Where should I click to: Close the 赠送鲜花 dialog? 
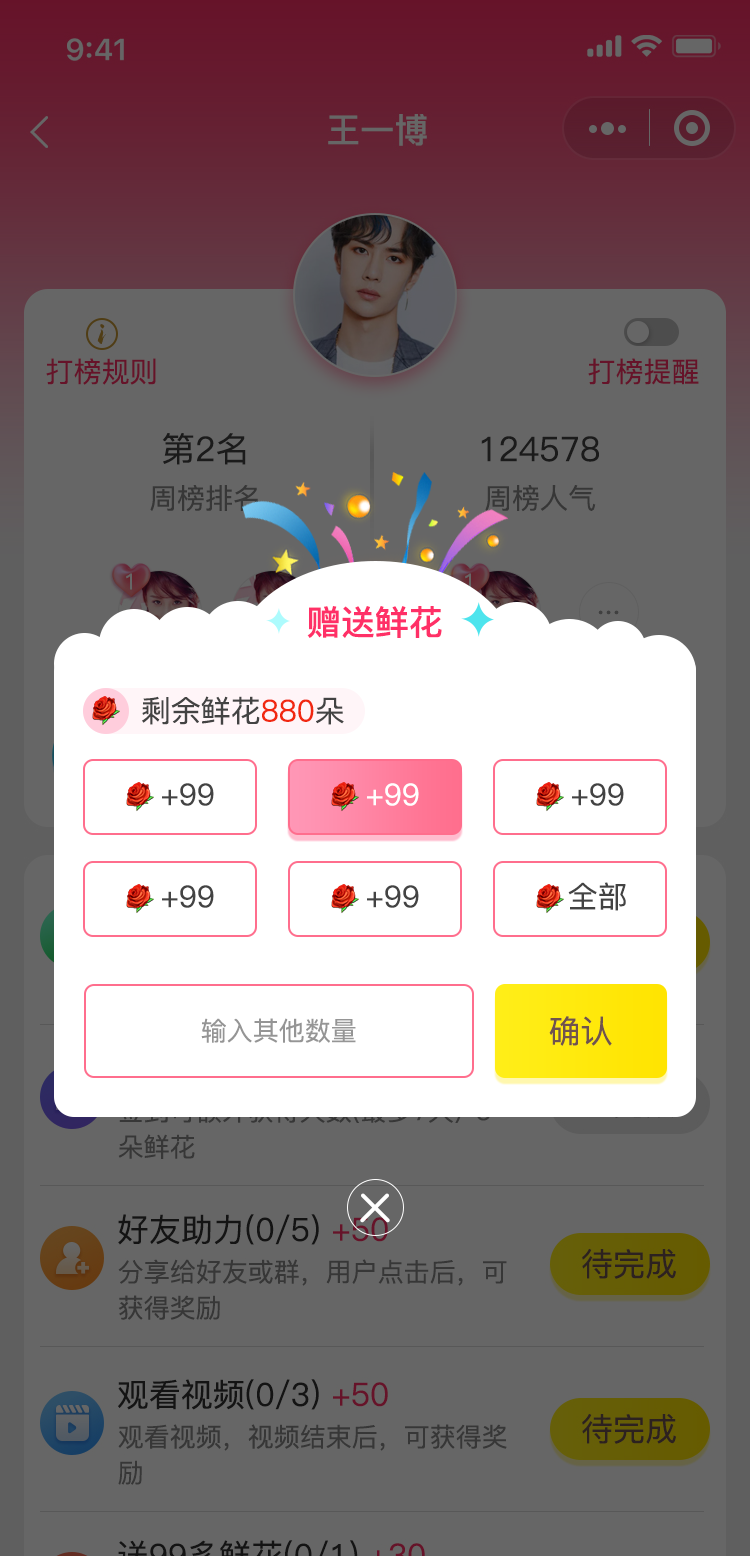coord(375,1208)
